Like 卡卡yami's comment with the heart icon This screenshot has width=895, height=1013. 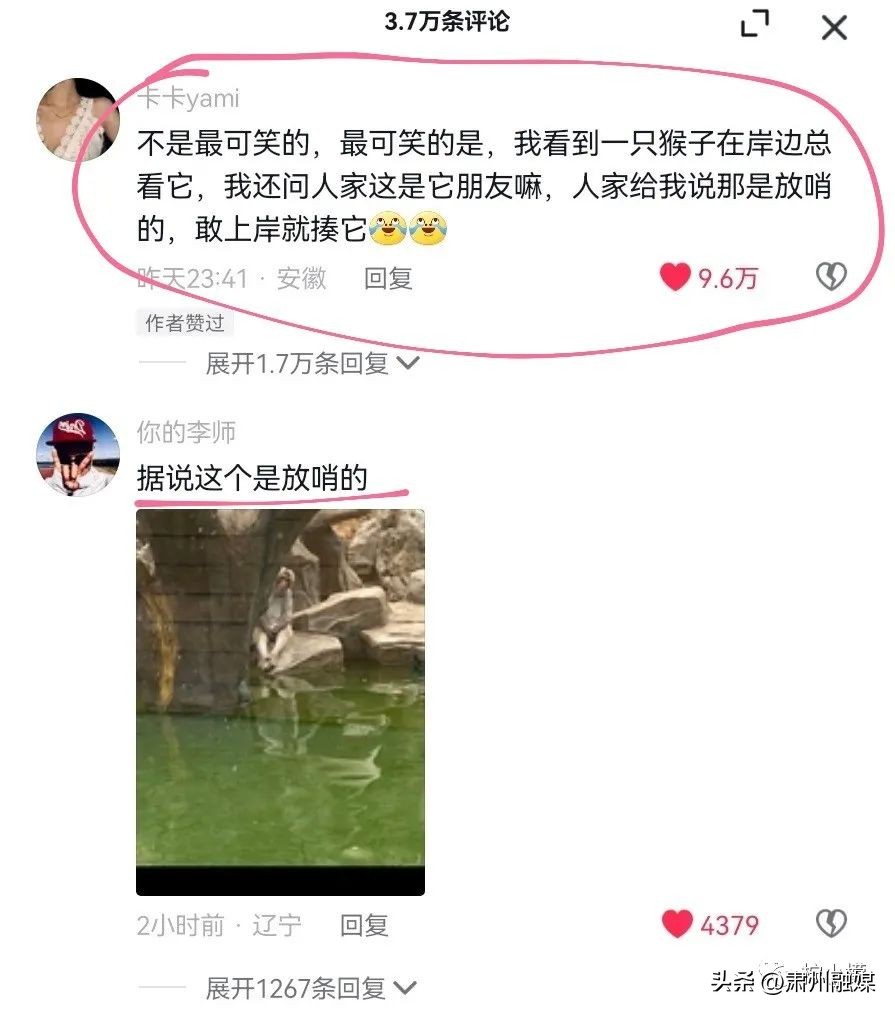coord(678,279)
